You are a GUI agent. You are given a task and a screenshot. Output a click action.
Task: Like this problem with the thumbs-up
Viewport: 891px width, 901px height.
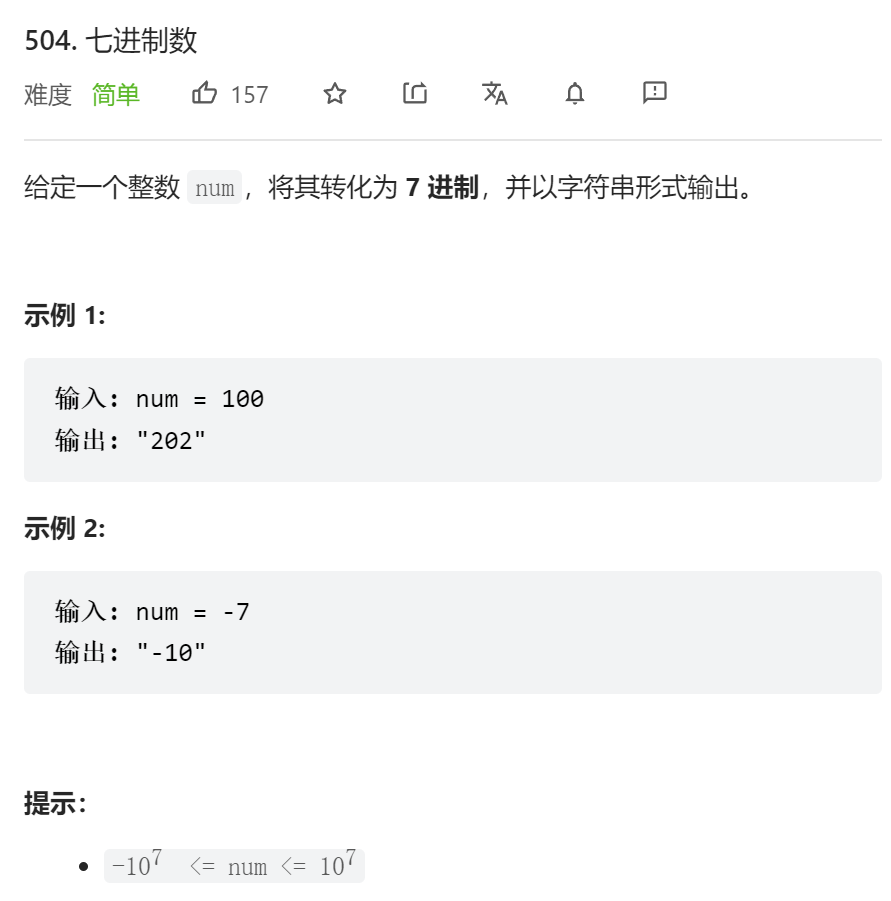click(205, 94)
